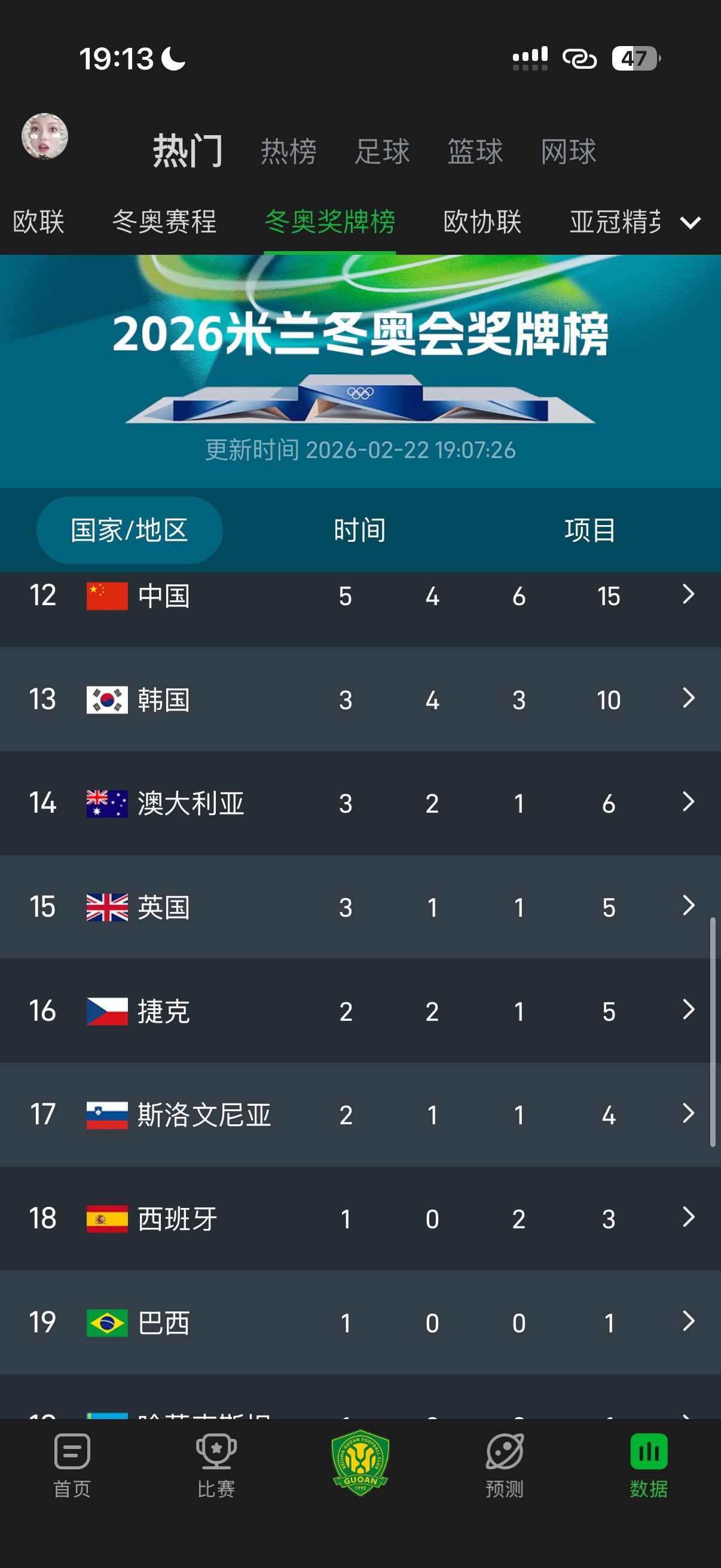Image resolution: width=721 pixels, height=1568 pixels.
Task: Open the 冬奥赛程 sub-tab
Action: (x=164, y=221)
